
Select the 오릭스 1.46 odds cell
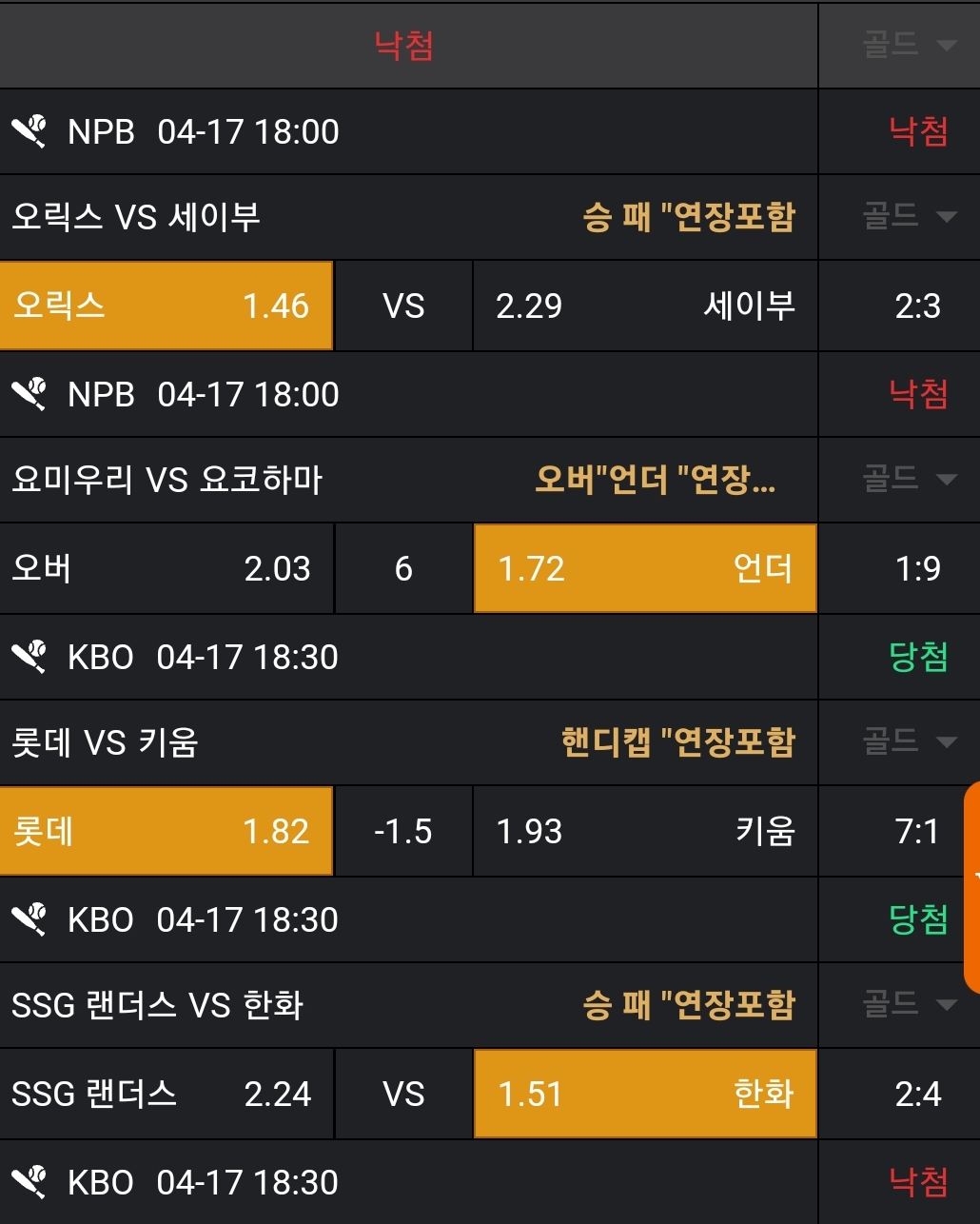tap(167, 306)
